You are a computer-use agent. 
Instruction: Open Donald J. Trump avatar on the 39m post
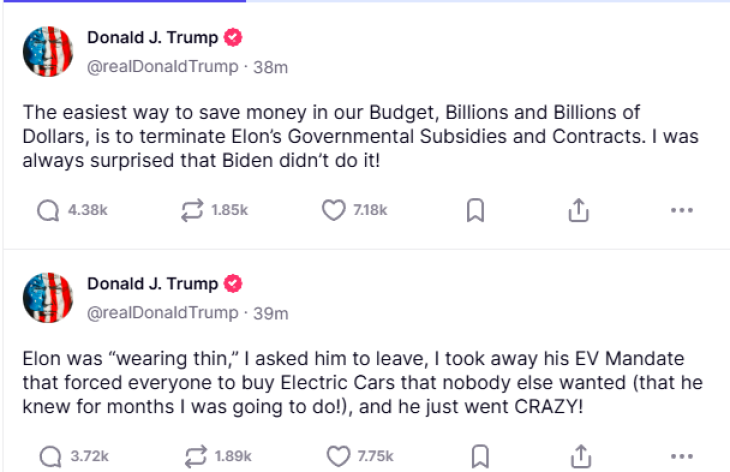(47, 298)
